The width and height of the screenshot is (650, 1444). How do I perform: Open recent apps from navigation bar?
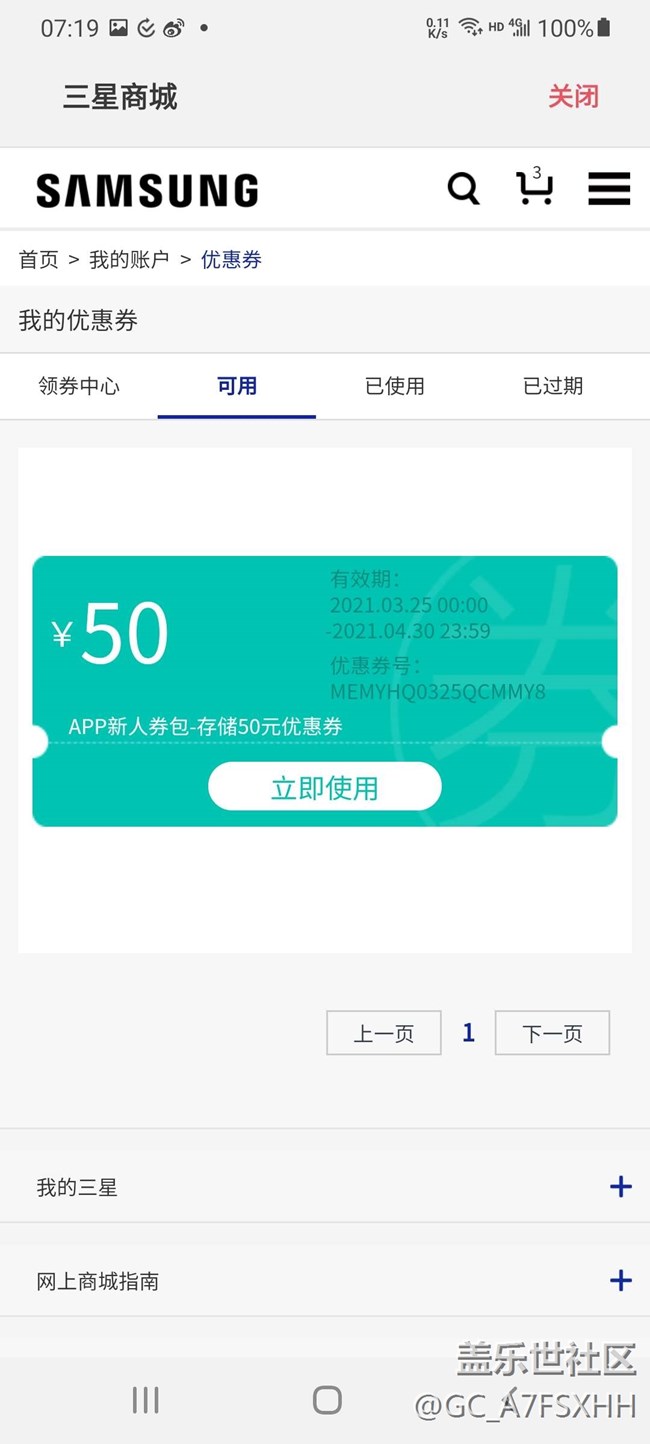click(x=146, y=1400)
